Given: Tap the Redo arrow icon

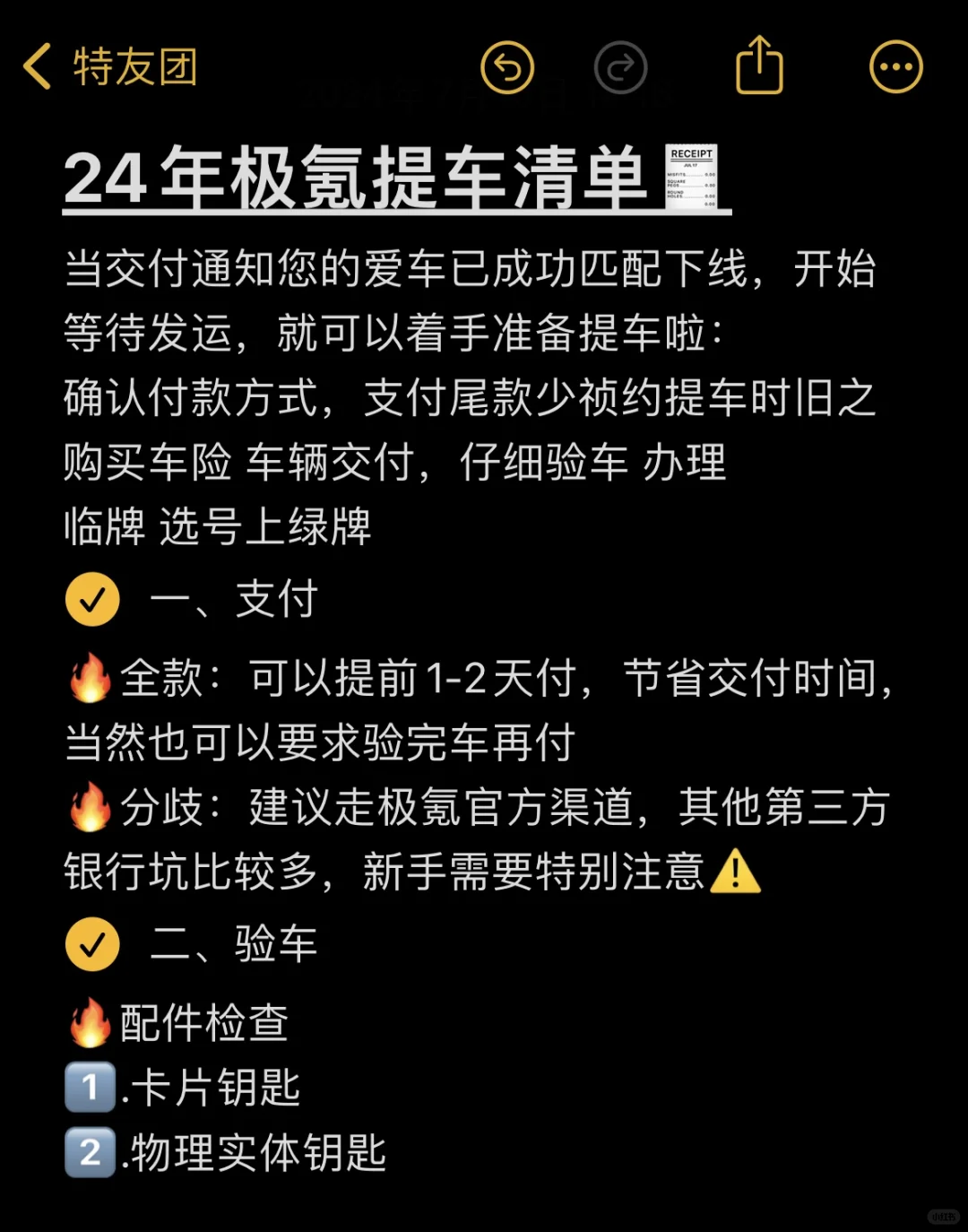Looking at the screenshot, I should (621, 66).
